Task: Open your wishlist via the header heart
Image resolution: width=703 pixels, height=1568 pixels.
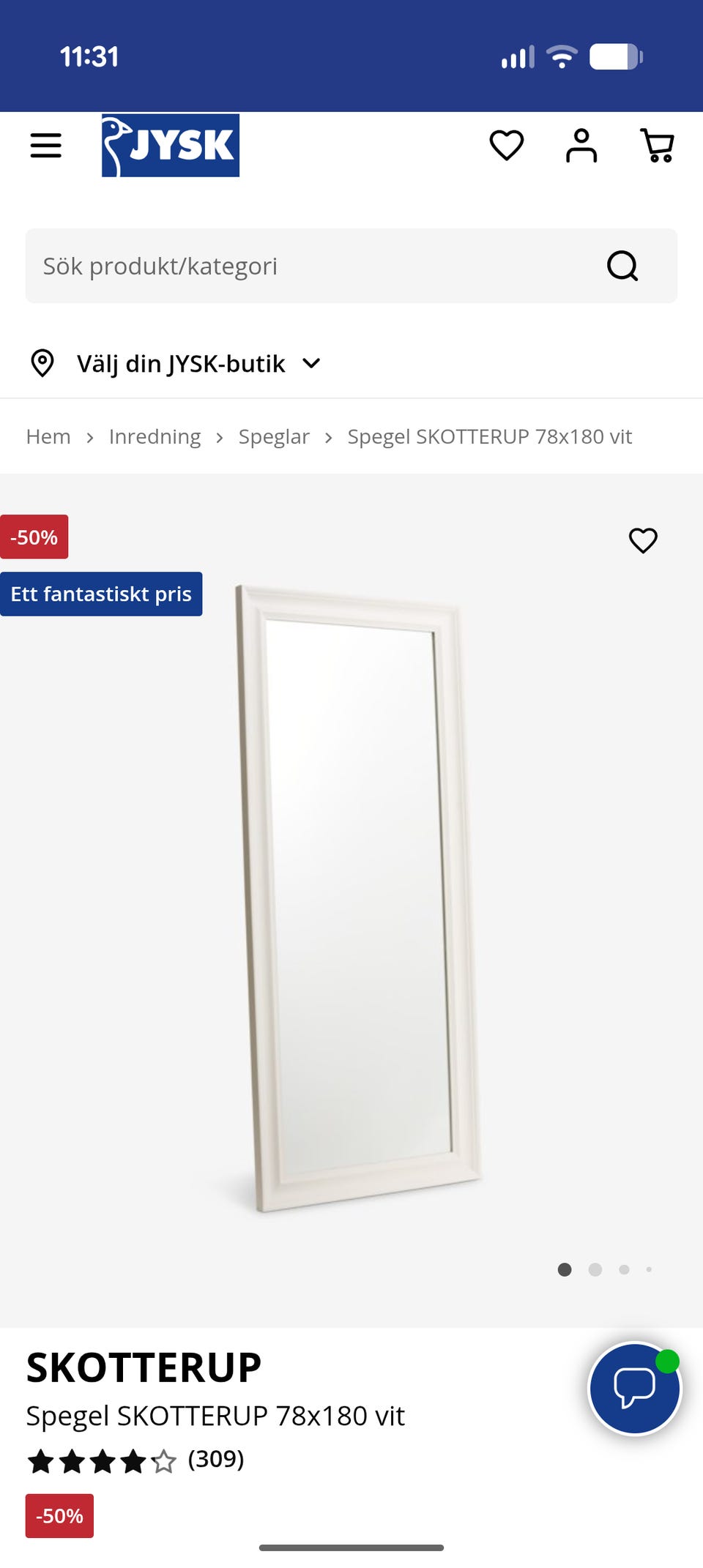Action: (x=507, y=145)
